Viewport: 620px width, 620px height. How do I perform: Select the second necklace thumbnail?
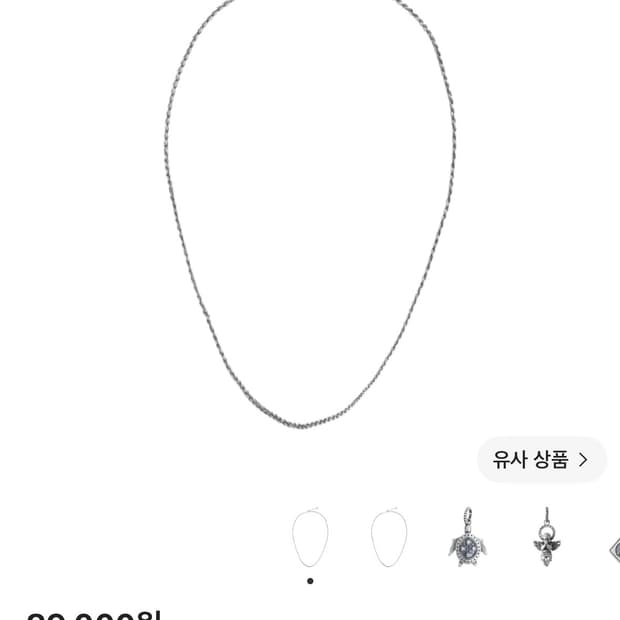pos(389,537)
